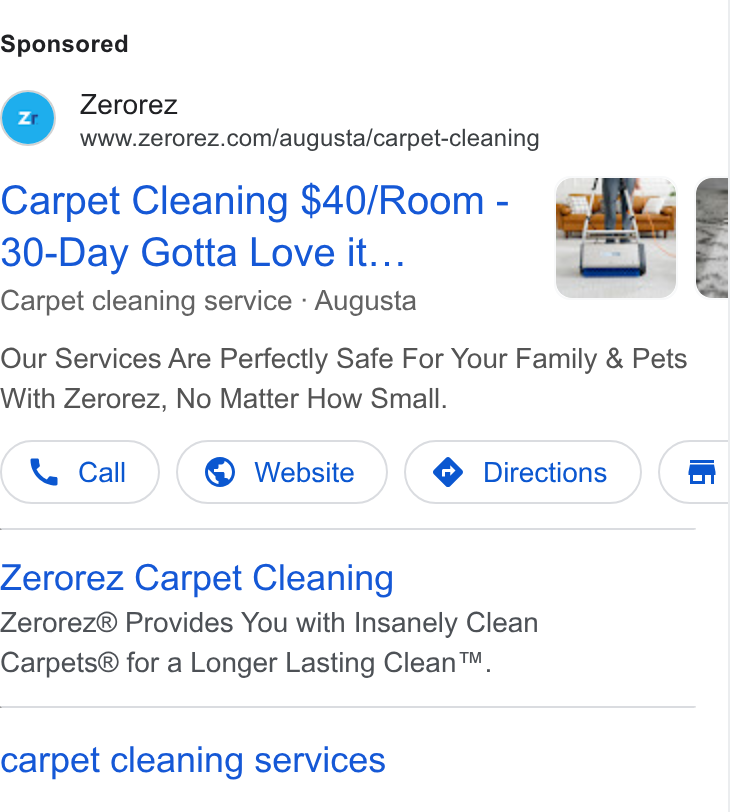Open the carpet cleaning services link
Viewport: 730px width, 812px height.
pos(193,760)
